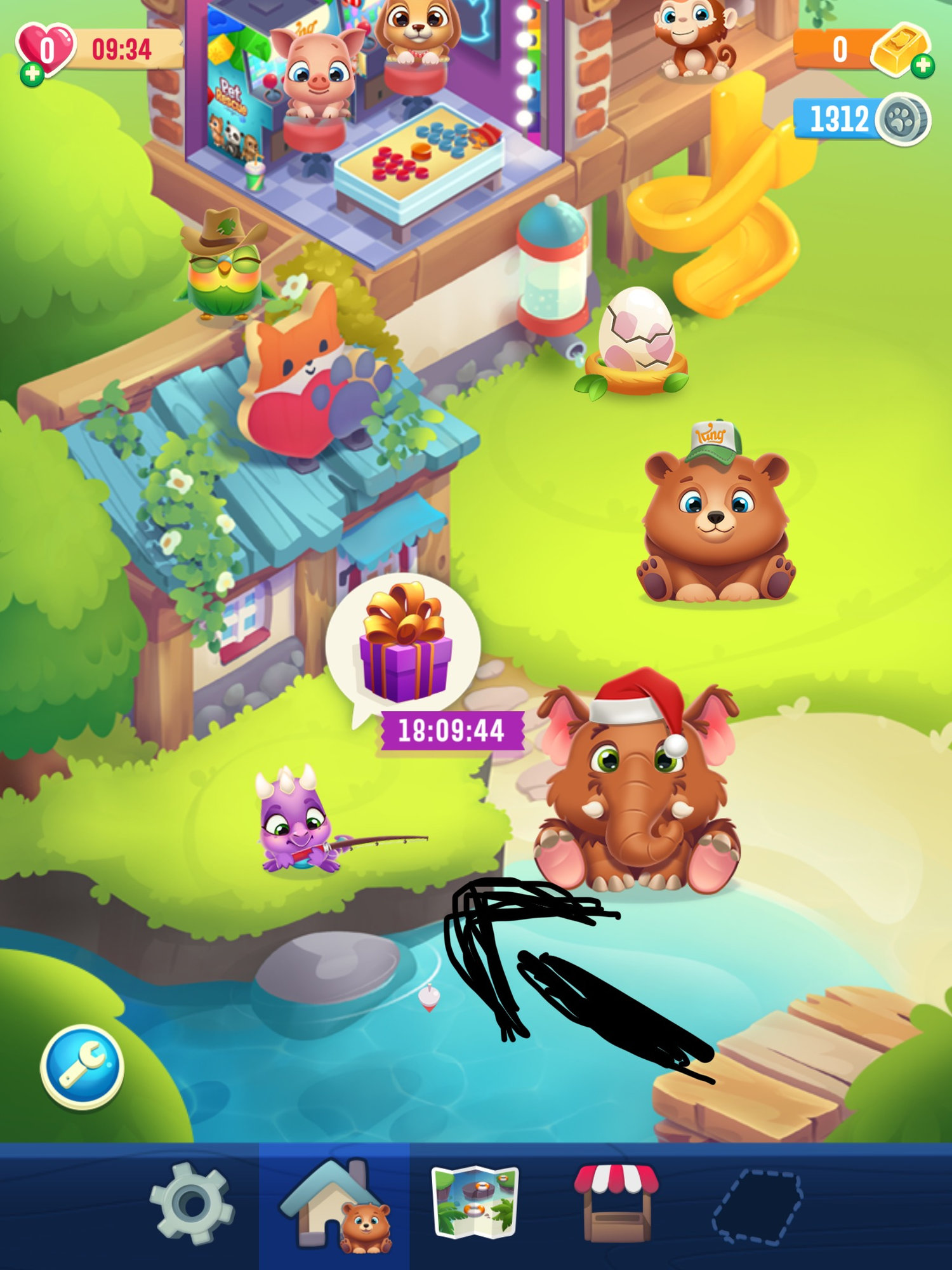The width and height of the screenshot is (952, 1270).
Task: Open the settings gear tab
Action: click(x=191, y=1203)
